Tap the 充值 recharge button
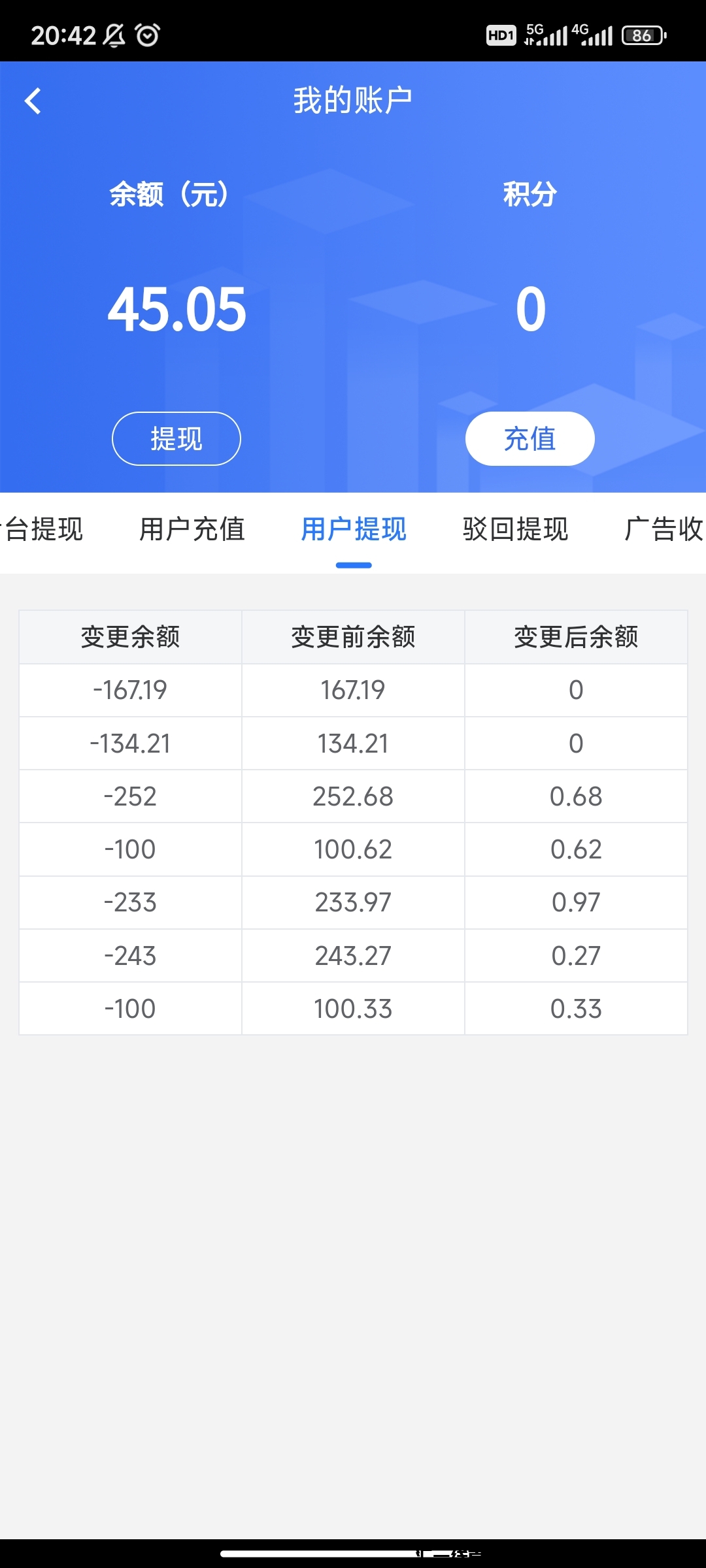This screenshot has height=1568, width=706. (x=529, y=438)
